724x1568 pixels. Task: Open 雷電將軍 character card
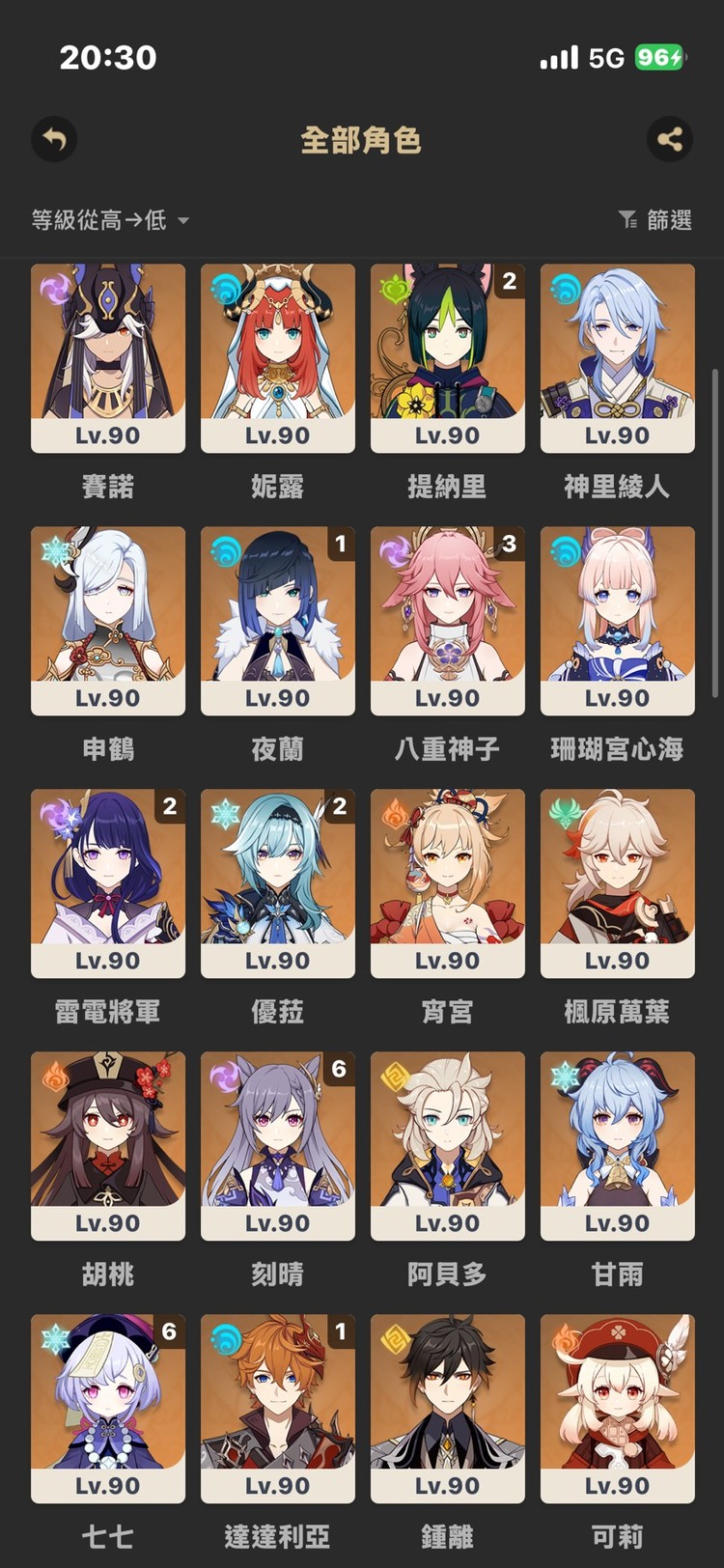click(x=108, y=883)
